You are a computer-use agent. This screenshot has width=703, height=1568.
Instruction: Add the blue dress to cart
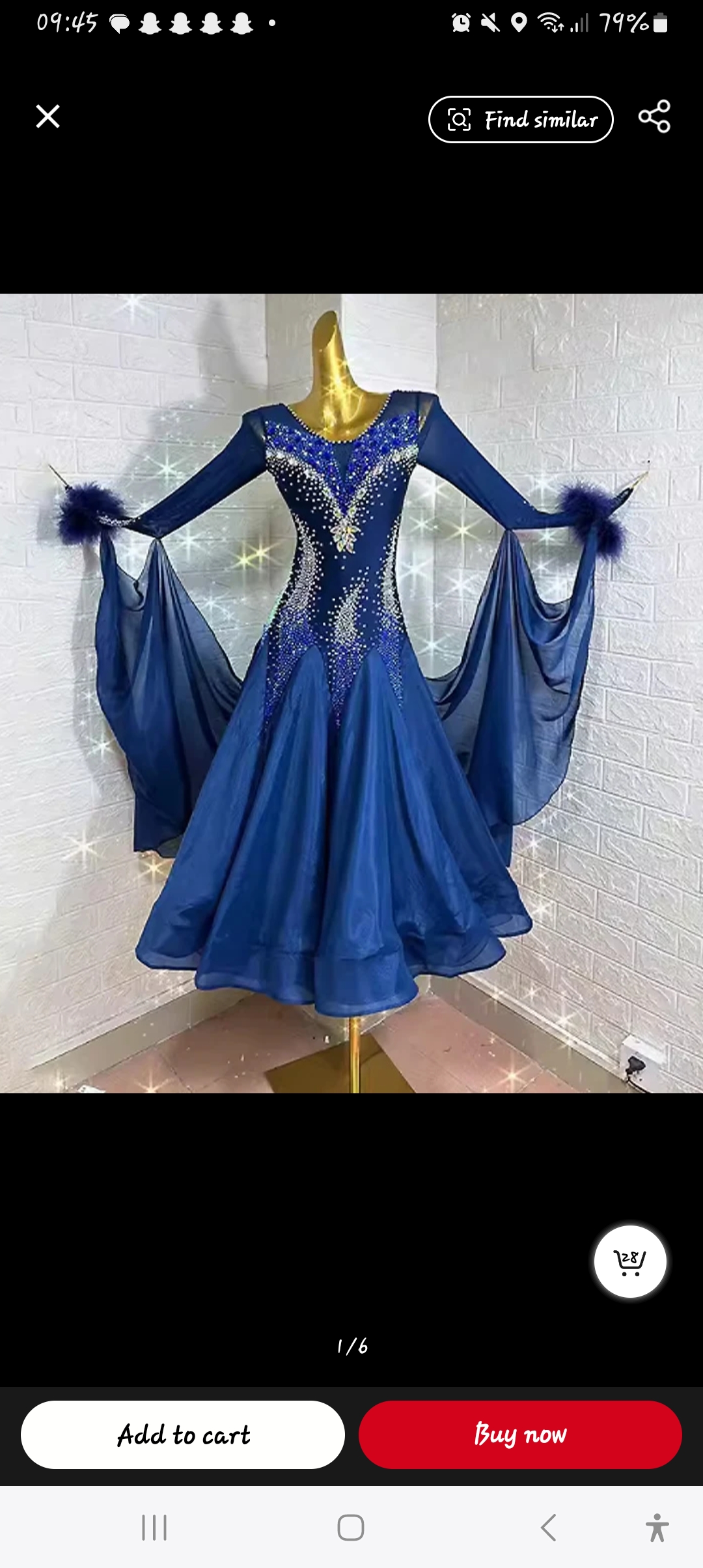183,1435
